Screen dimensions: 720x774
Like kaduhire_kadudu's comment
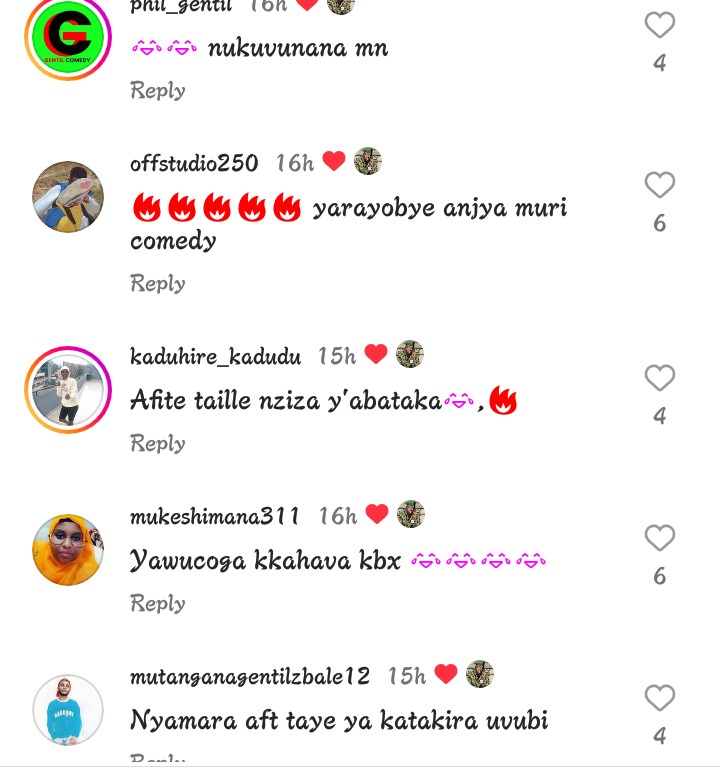pyautogui.click(x=659, y=379)
